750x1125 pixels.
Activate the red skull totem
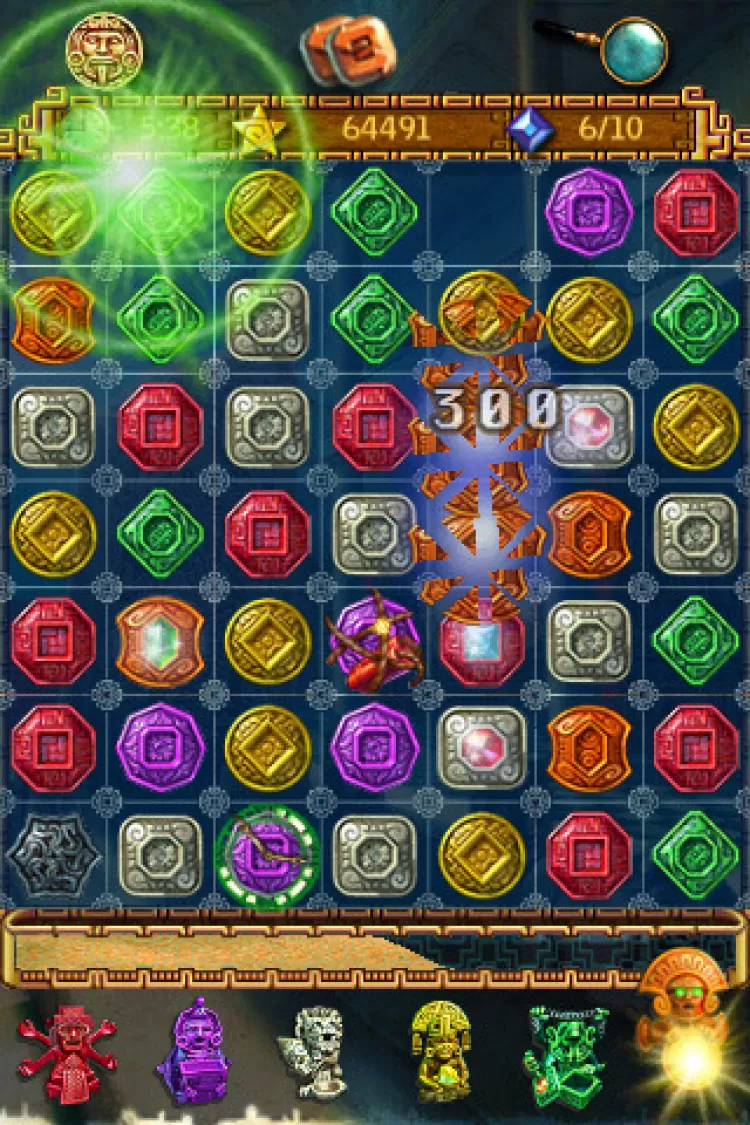pyautogui.click(x=67, y=1053)
